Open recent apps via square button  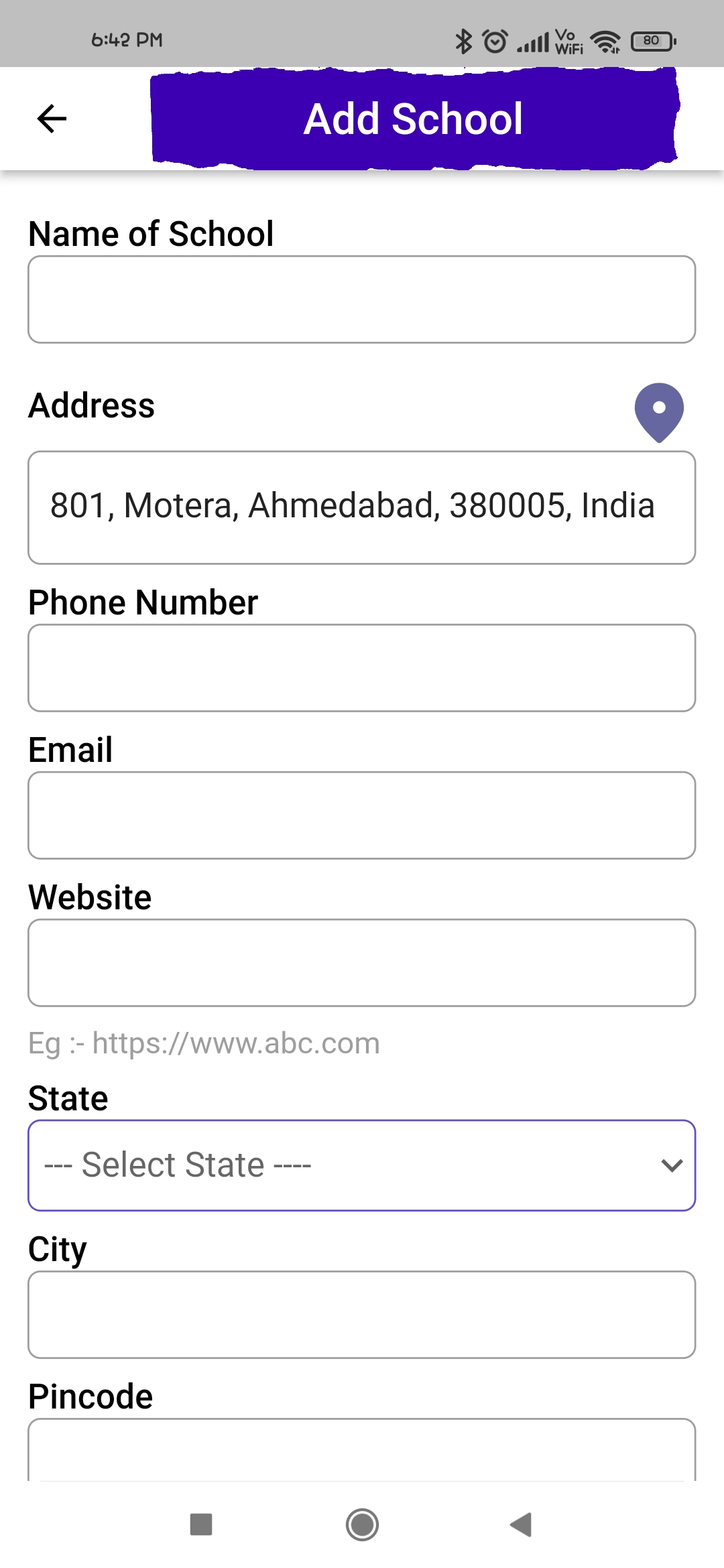[201, 1525]
